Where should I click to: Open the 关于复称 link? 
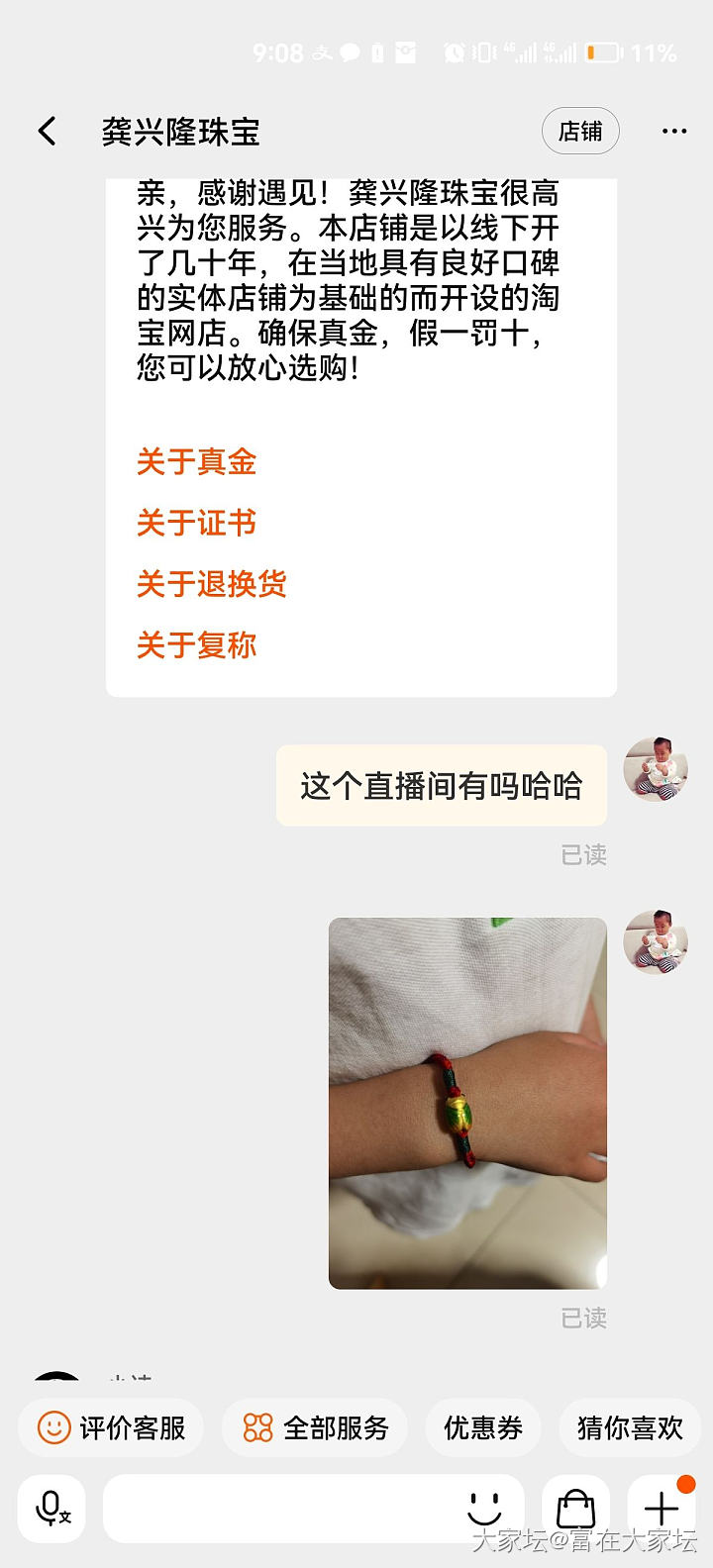point(196,645)
